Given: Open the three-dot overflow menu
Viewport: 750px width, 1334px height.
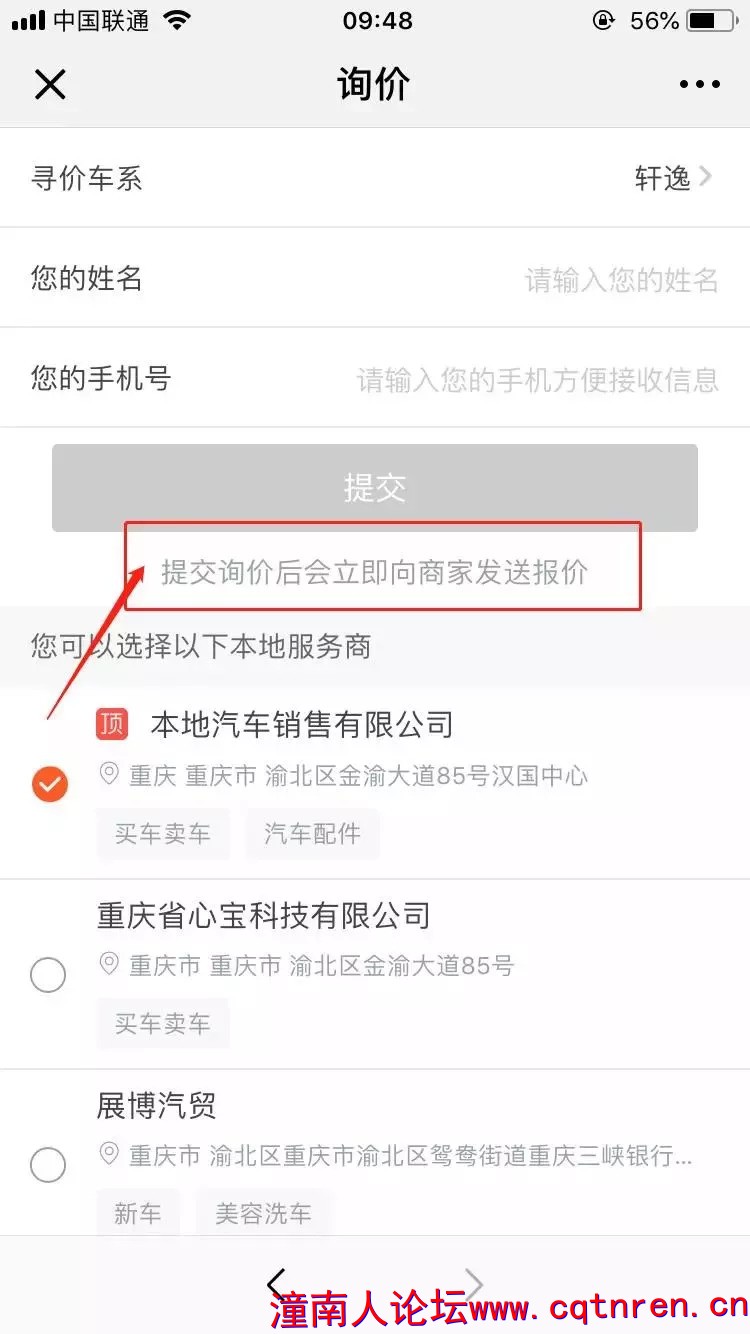Looking at the screenshot, I should pyautogui.click(x=699, y=85).
